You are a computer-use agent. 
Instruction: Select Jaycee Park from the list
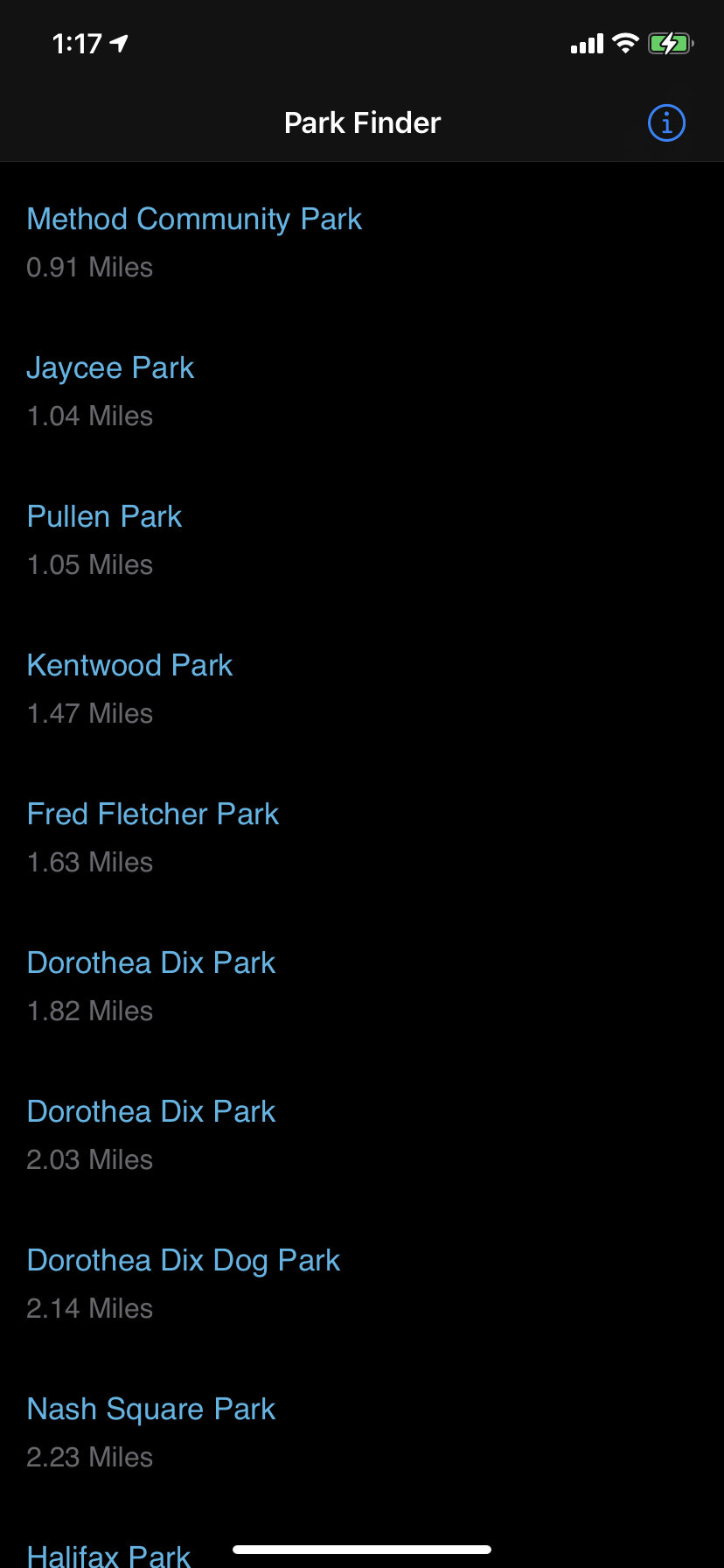point(110,367)
